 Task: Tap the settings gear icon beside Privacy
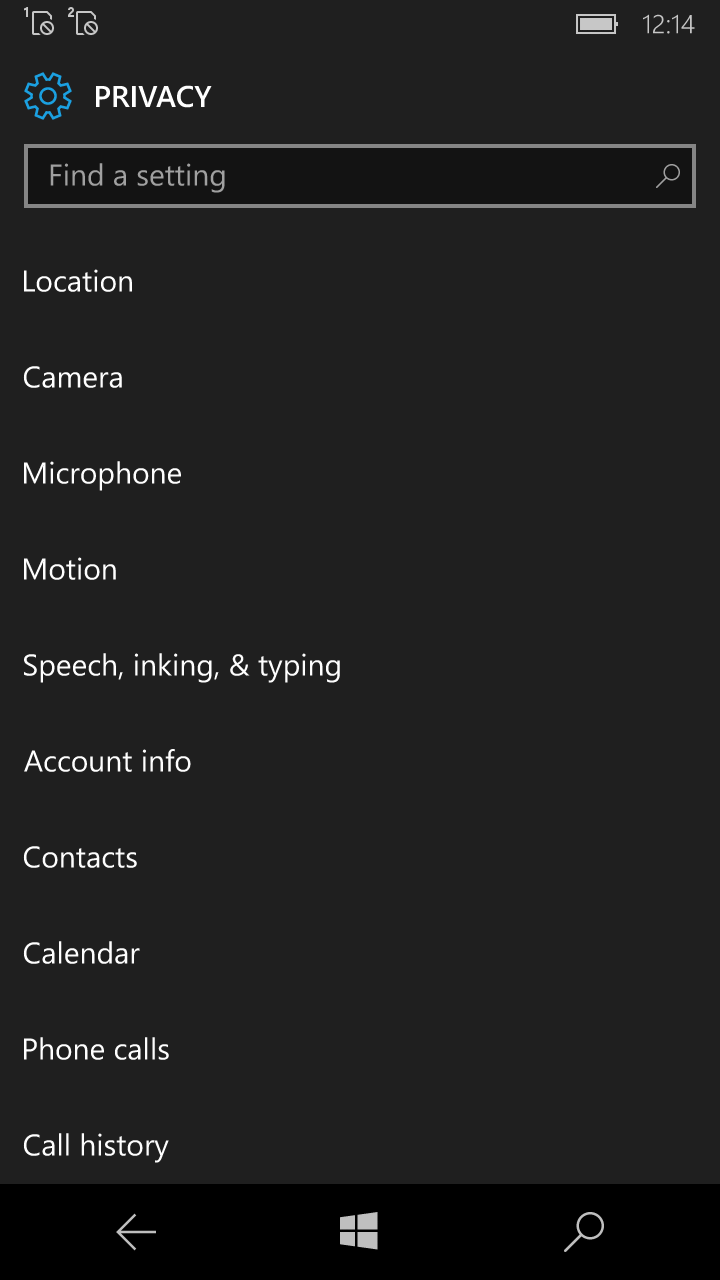point(48,96)
